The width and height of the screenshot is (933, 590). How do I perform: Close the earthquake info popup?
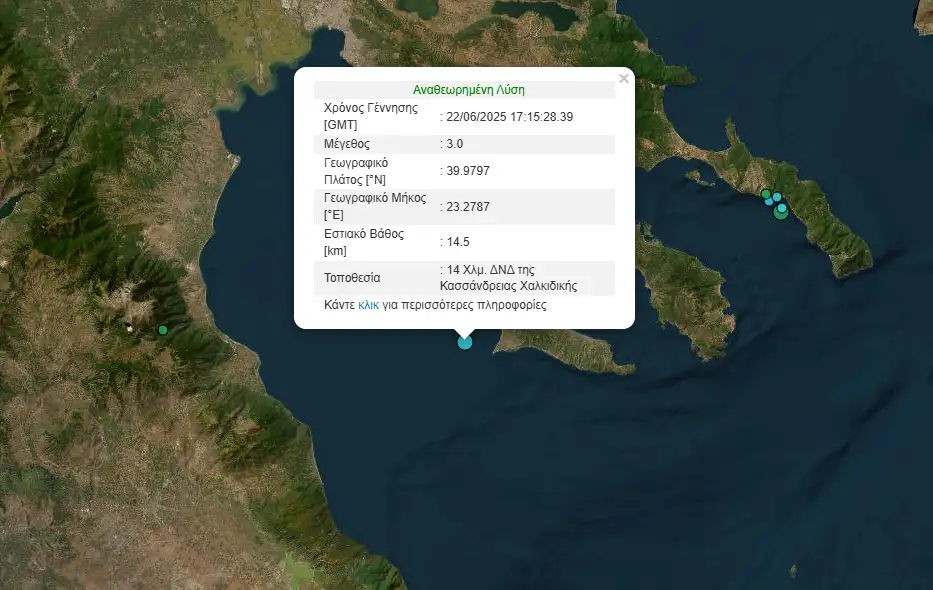coord(624,79)
